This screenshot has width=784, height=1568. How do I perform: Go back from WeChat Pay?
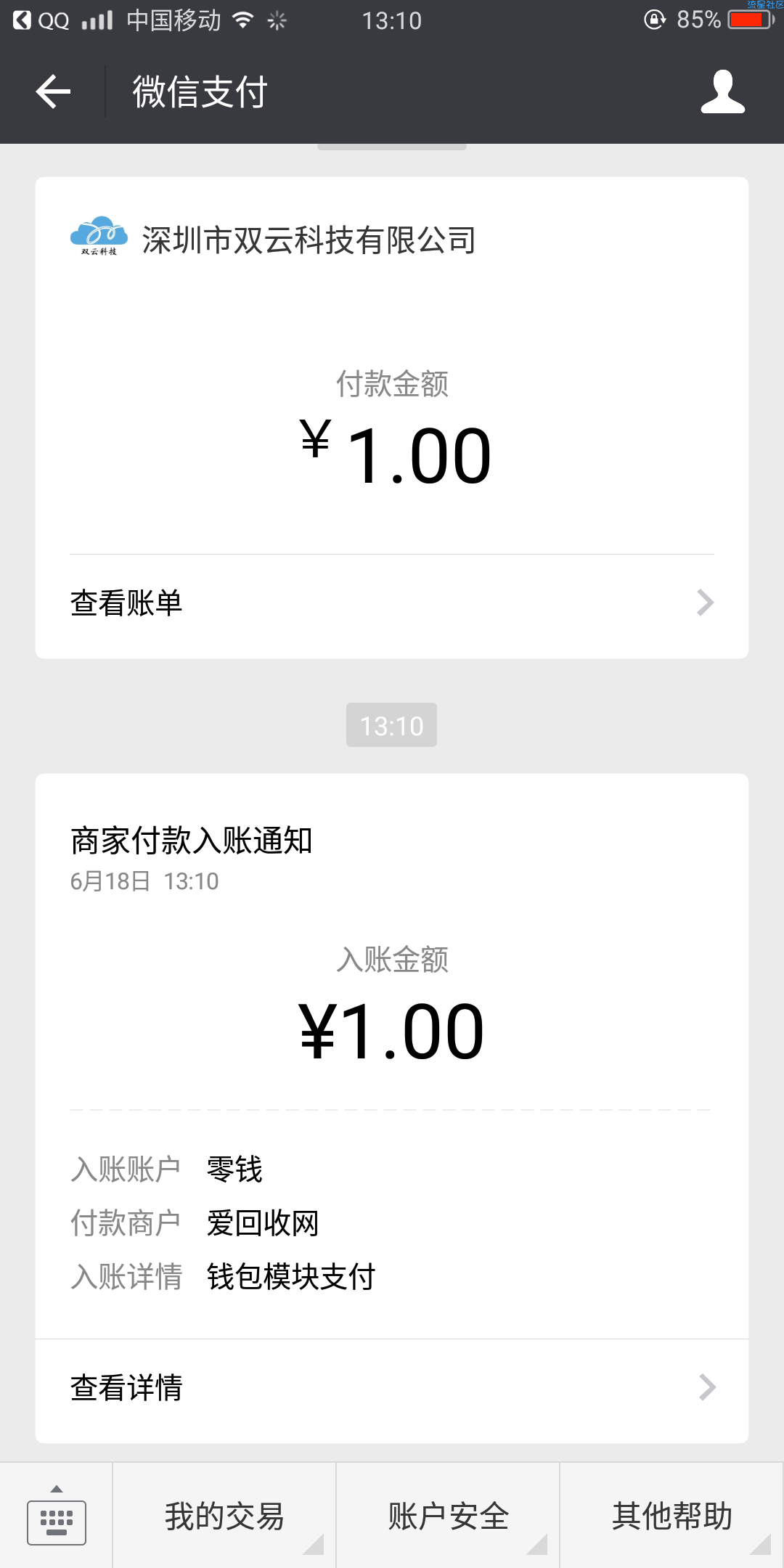point(53,91)
